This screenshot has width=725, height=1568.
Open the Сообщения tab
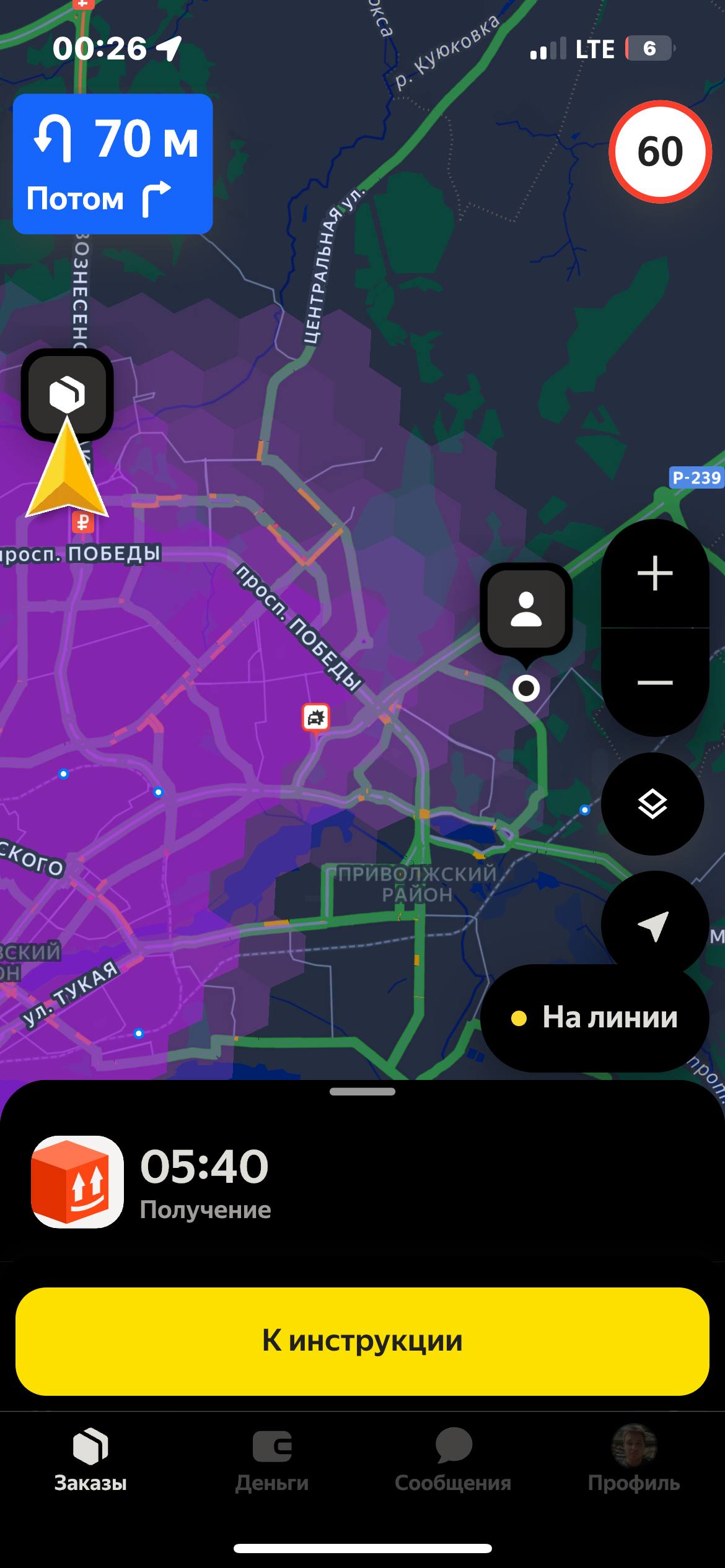pos(453,1460)
